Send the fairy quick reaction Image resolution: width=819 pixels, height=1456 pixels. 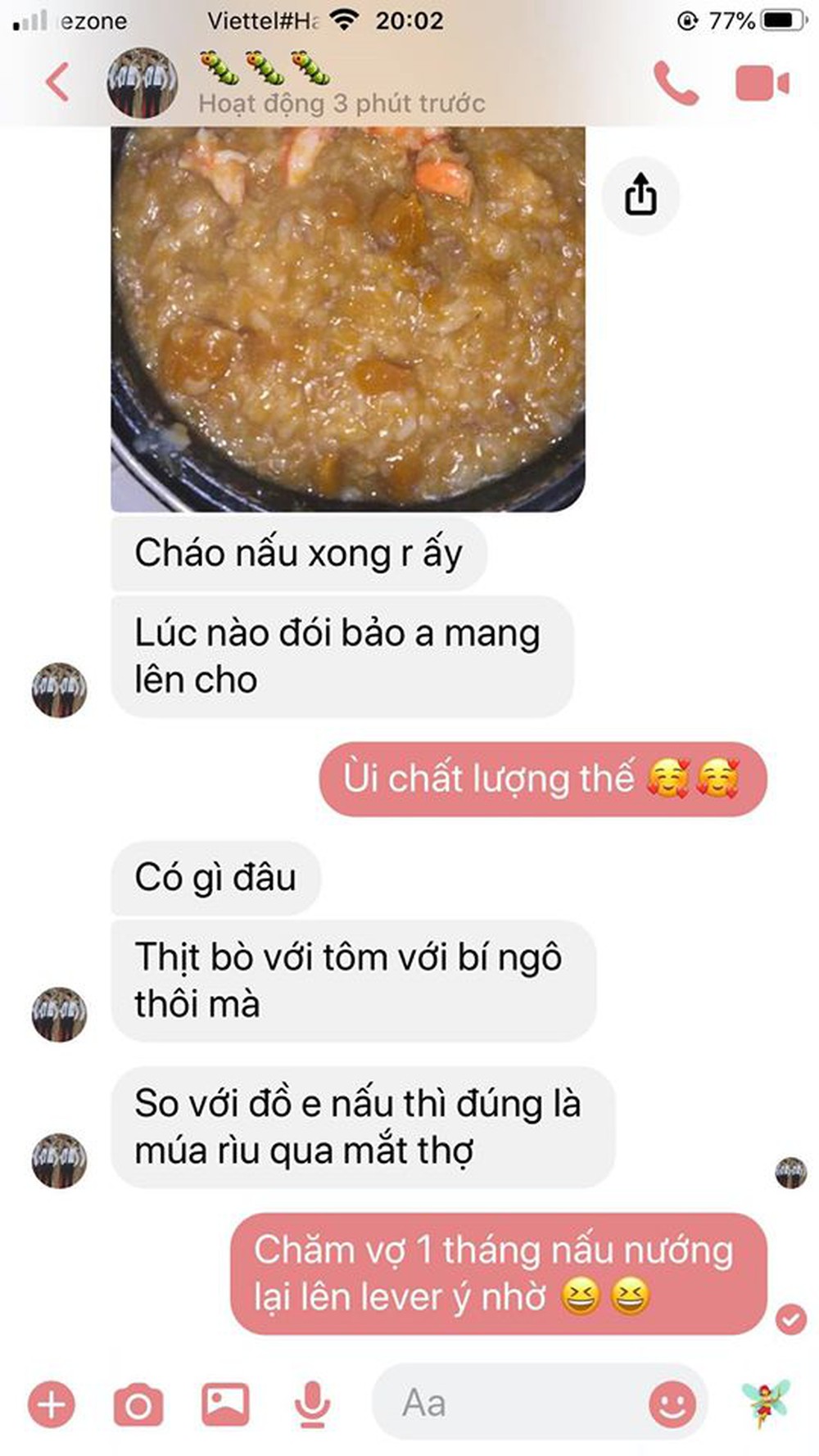[766, 1404]
